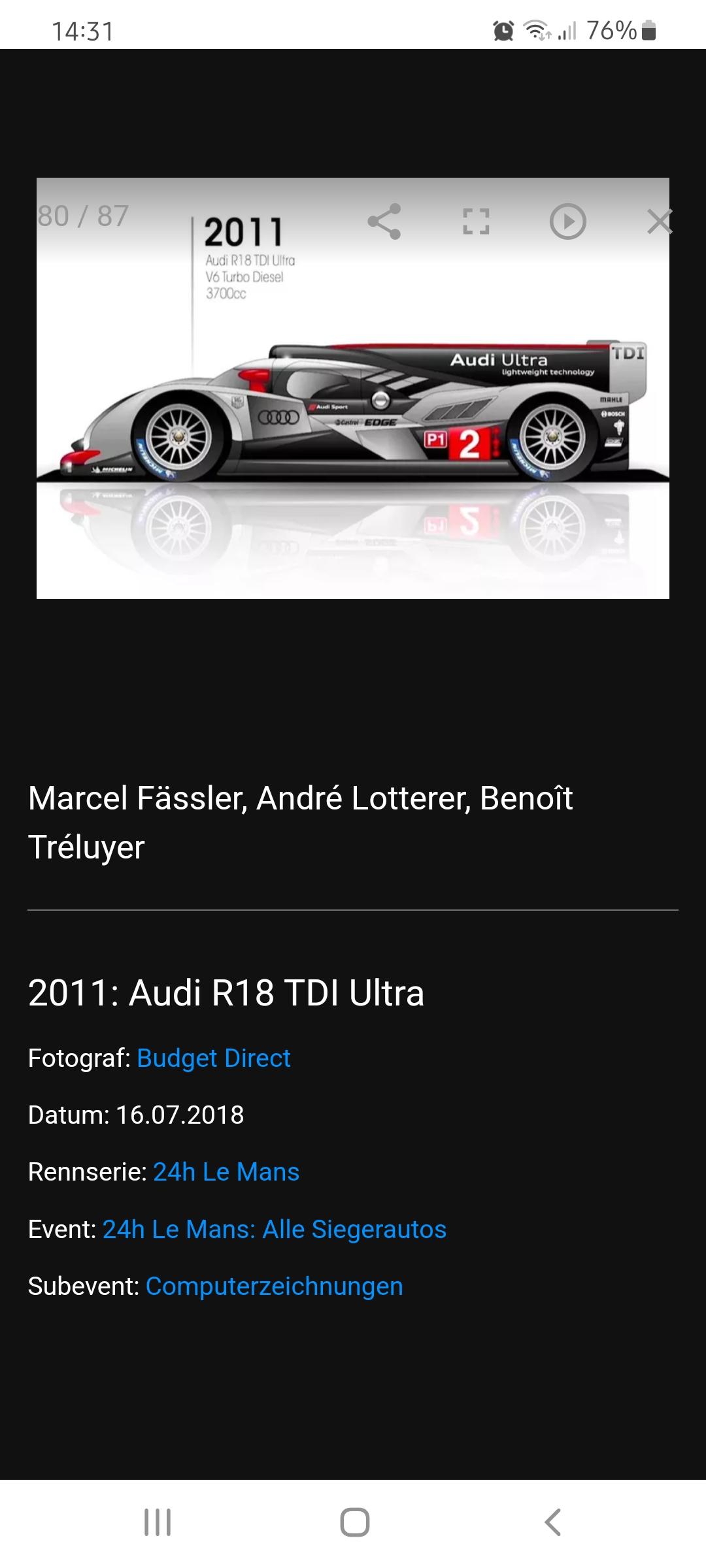Enter fullscreen view of the image
This screenshot has width=706, height=1568.
pyautogui.click(x=476, y=221)
